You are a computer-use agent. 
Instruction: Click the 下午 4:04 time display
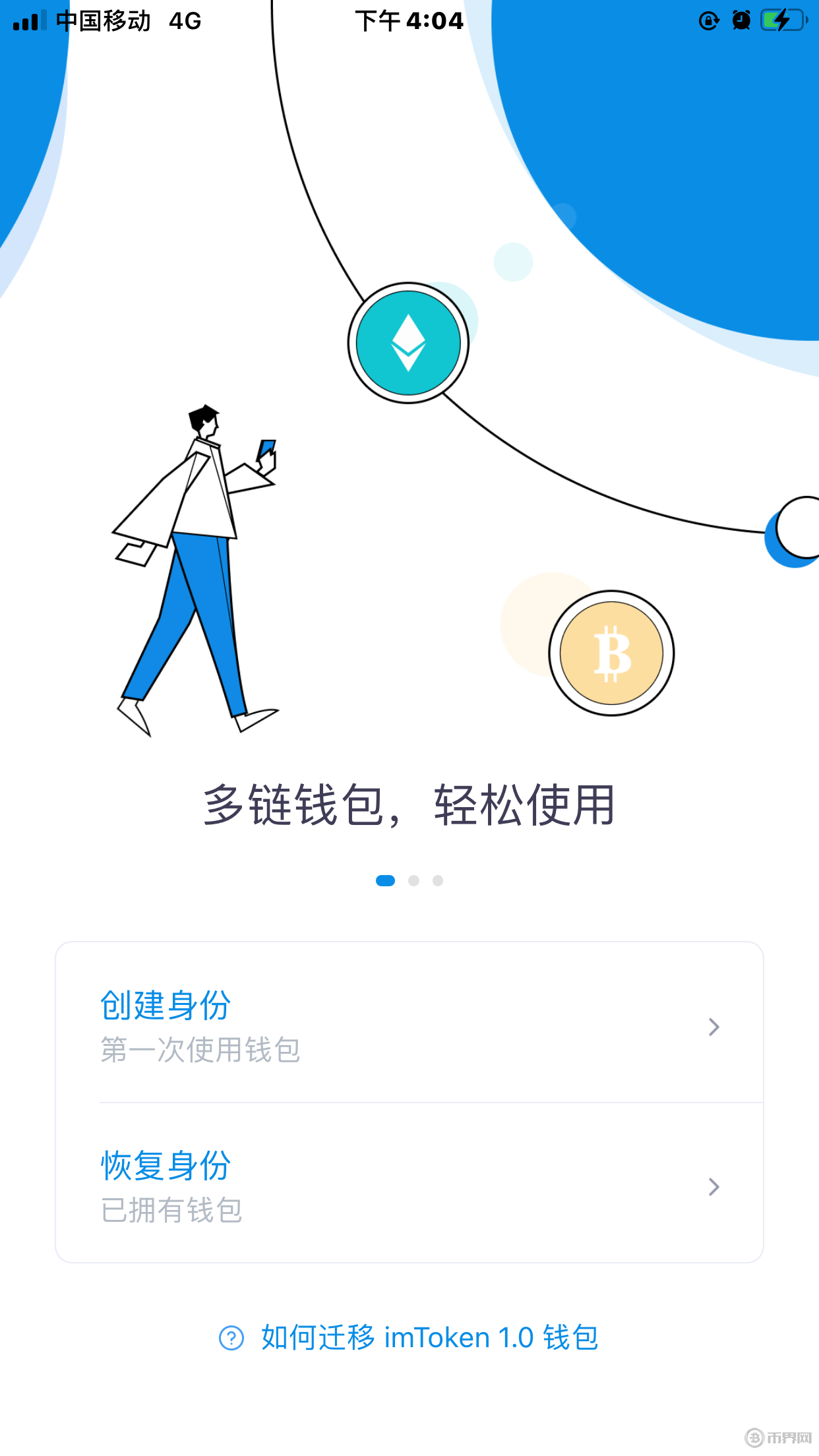tap(409, 20)
